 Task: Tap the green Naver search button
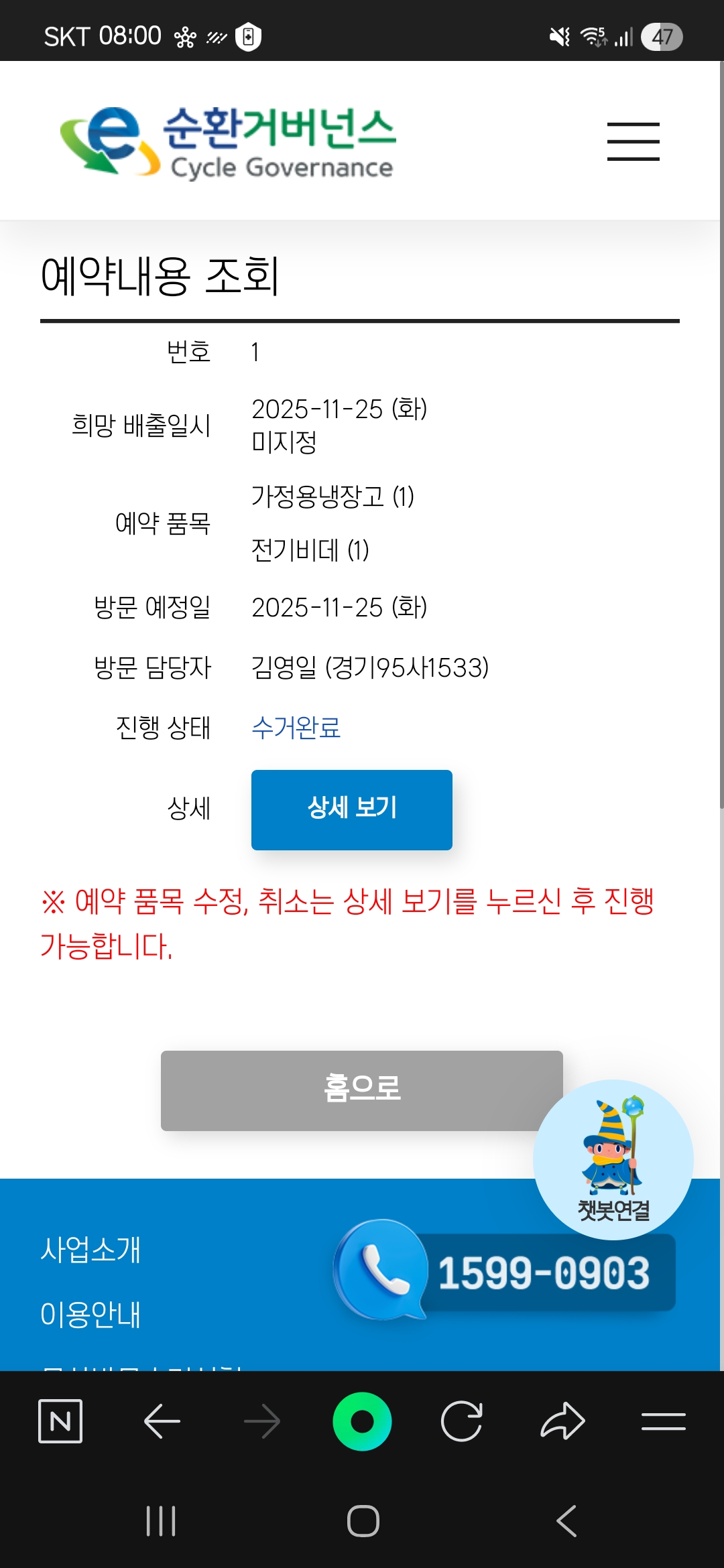click(362, 1421)
